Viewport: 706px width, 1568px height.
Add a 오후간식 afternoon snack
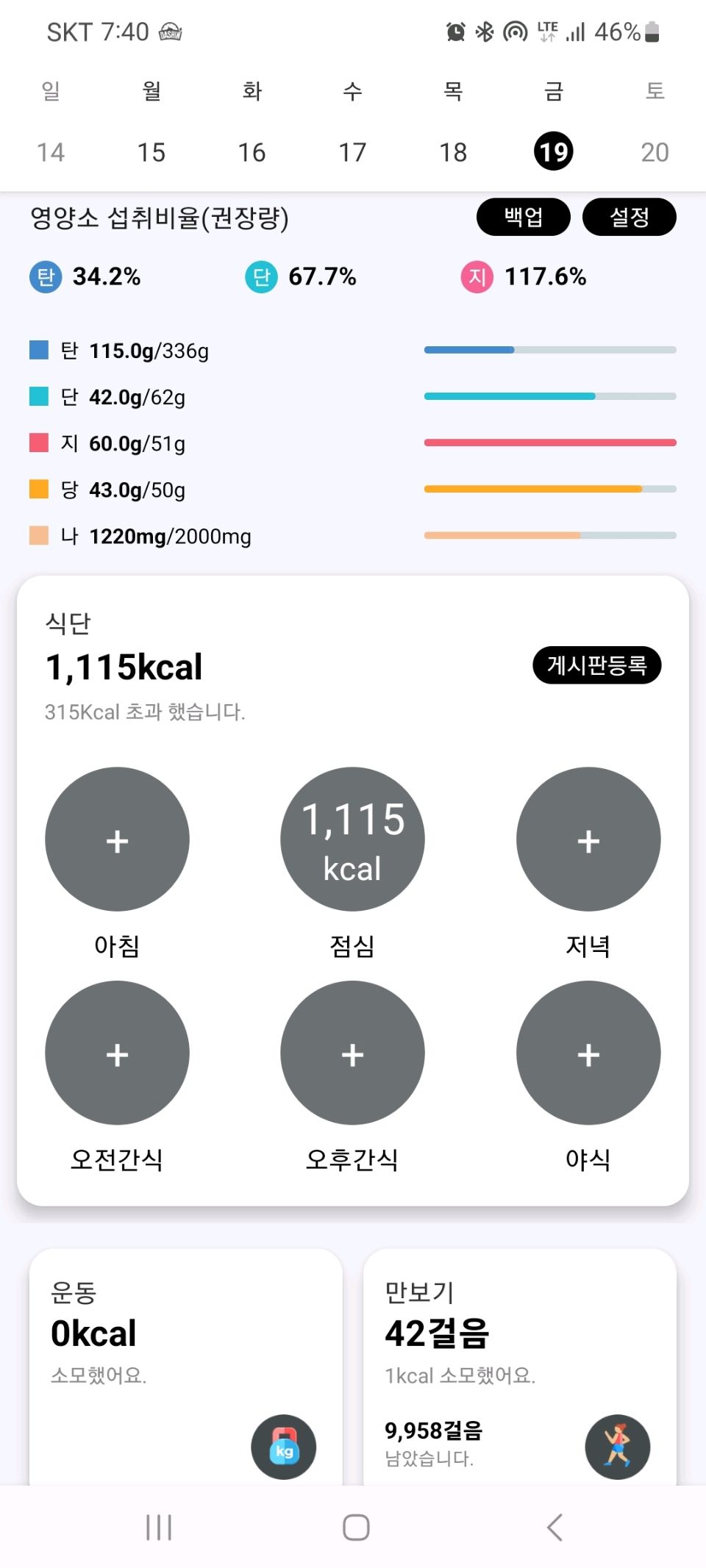point(352,1053)
